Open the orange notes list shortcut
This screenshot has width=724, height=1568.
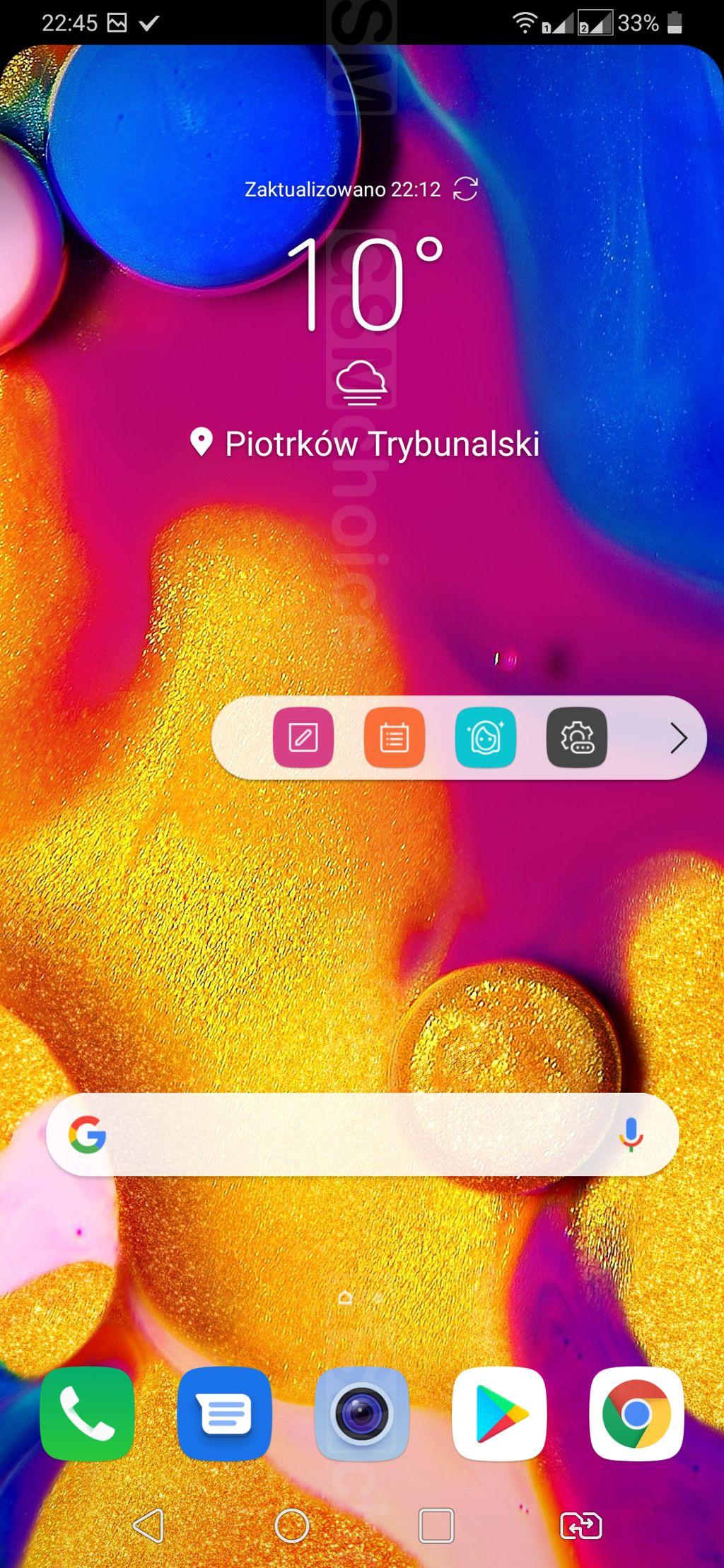(x=395, y=738)
